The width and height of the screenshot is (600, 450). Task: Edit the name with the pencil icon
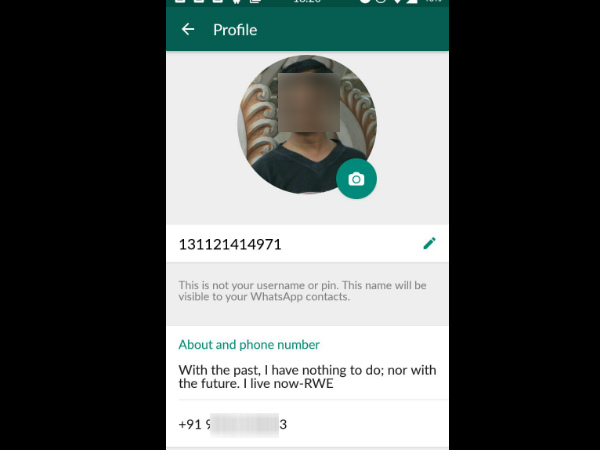430,243
